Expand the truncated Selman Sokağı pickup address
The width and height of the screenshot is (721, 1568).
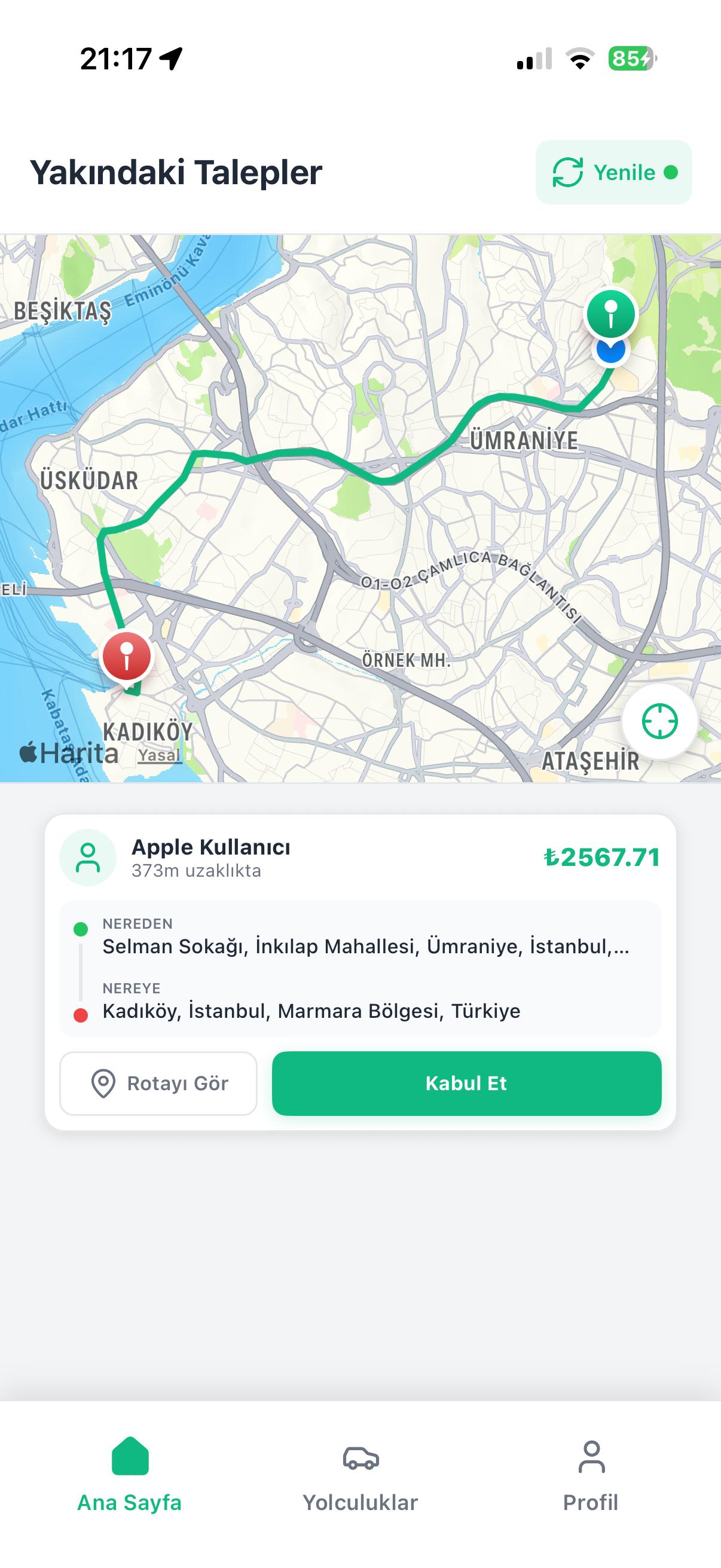pos(365,950)
